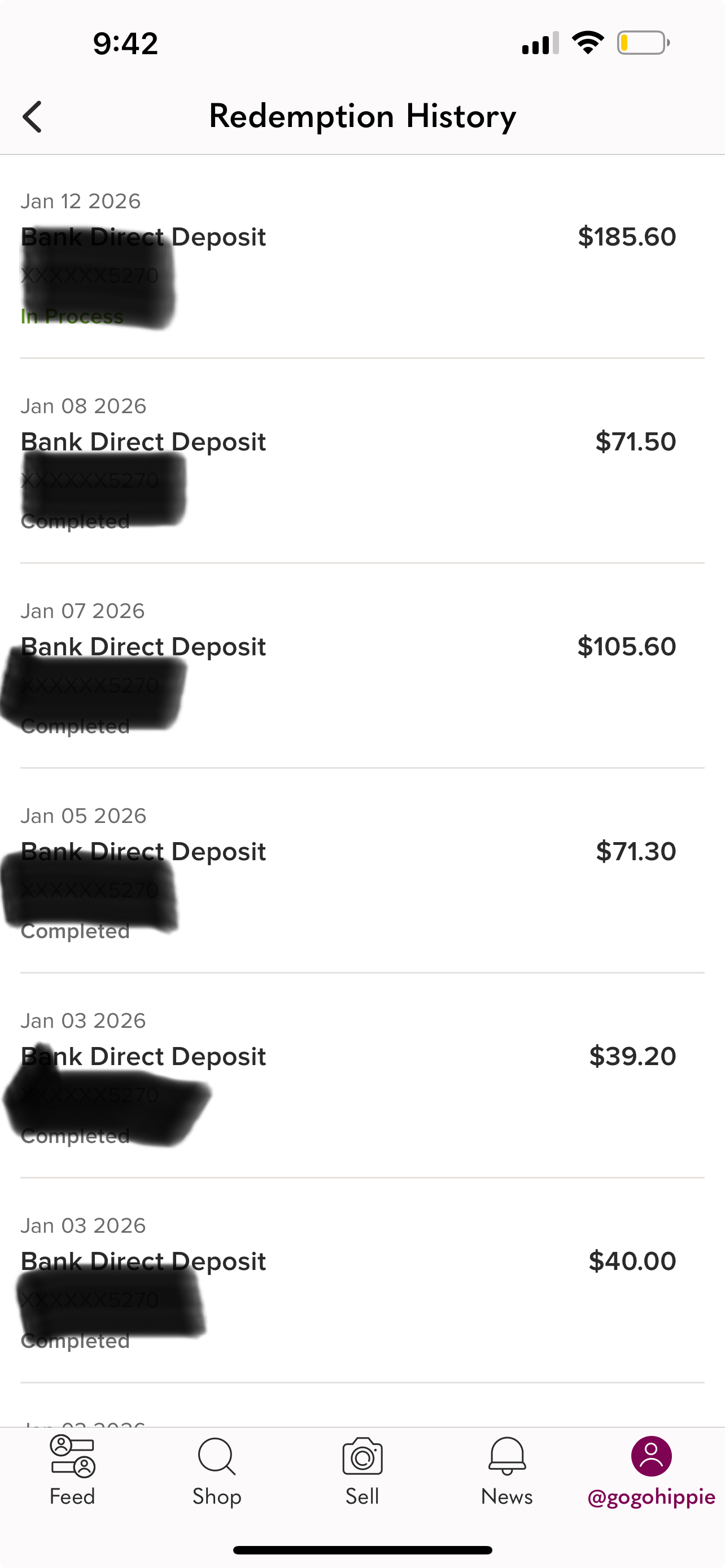Viewport: 725px width, 1568px height.
Task: Select the Sell camera tab
Action: coord(362,1470)
